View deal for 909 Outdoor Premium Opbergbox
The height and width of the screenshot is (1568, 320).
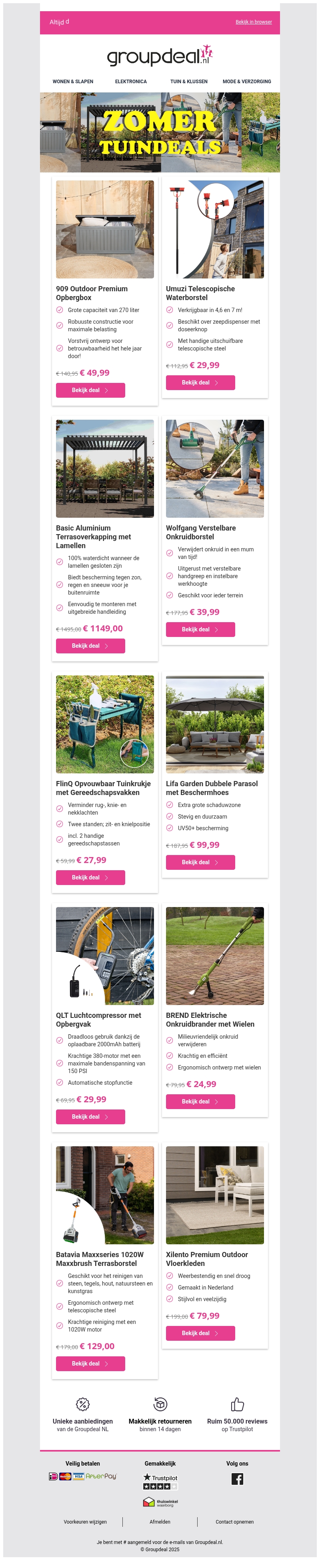pyautogui.click(x=90, y=390)
